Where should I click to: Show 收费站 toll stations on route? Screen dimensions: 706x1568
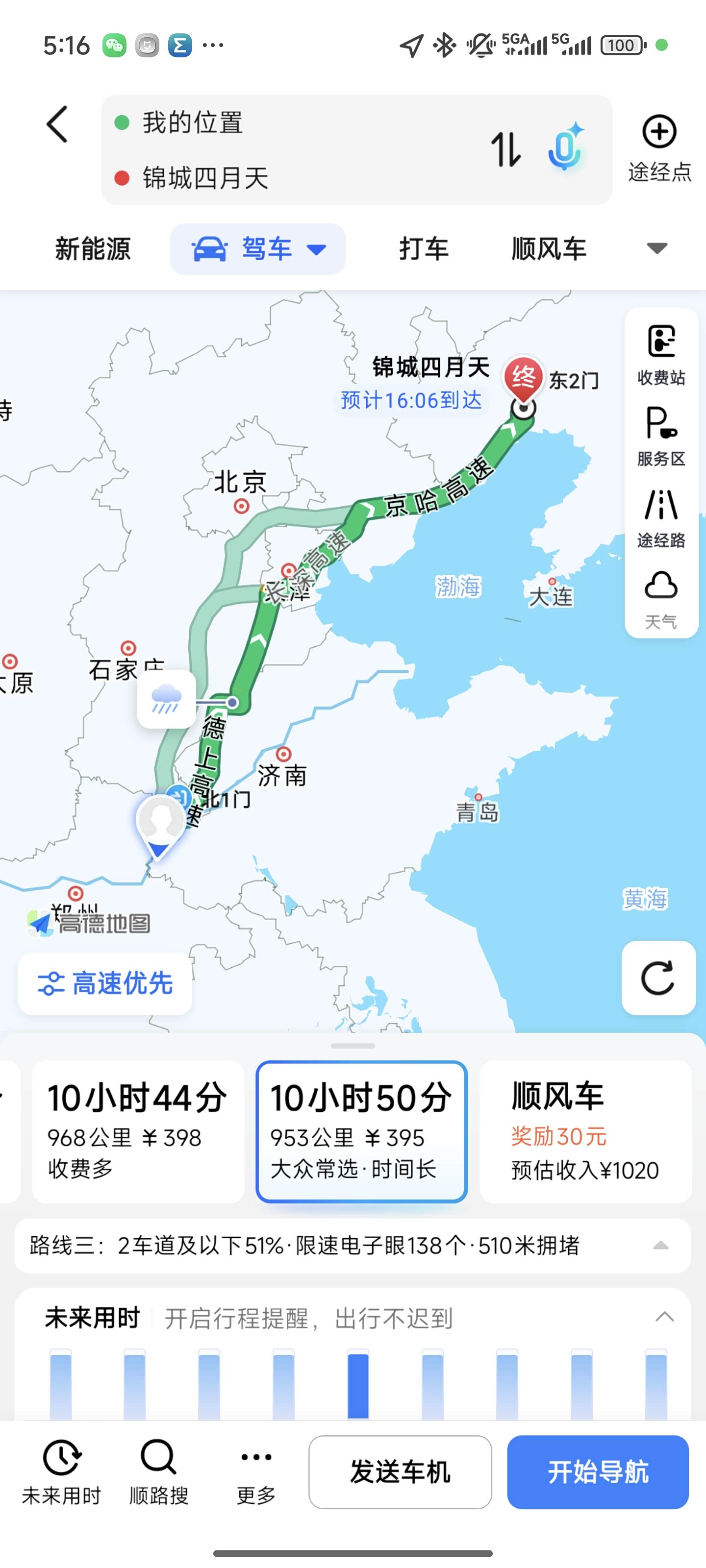(x=661, y=355)
